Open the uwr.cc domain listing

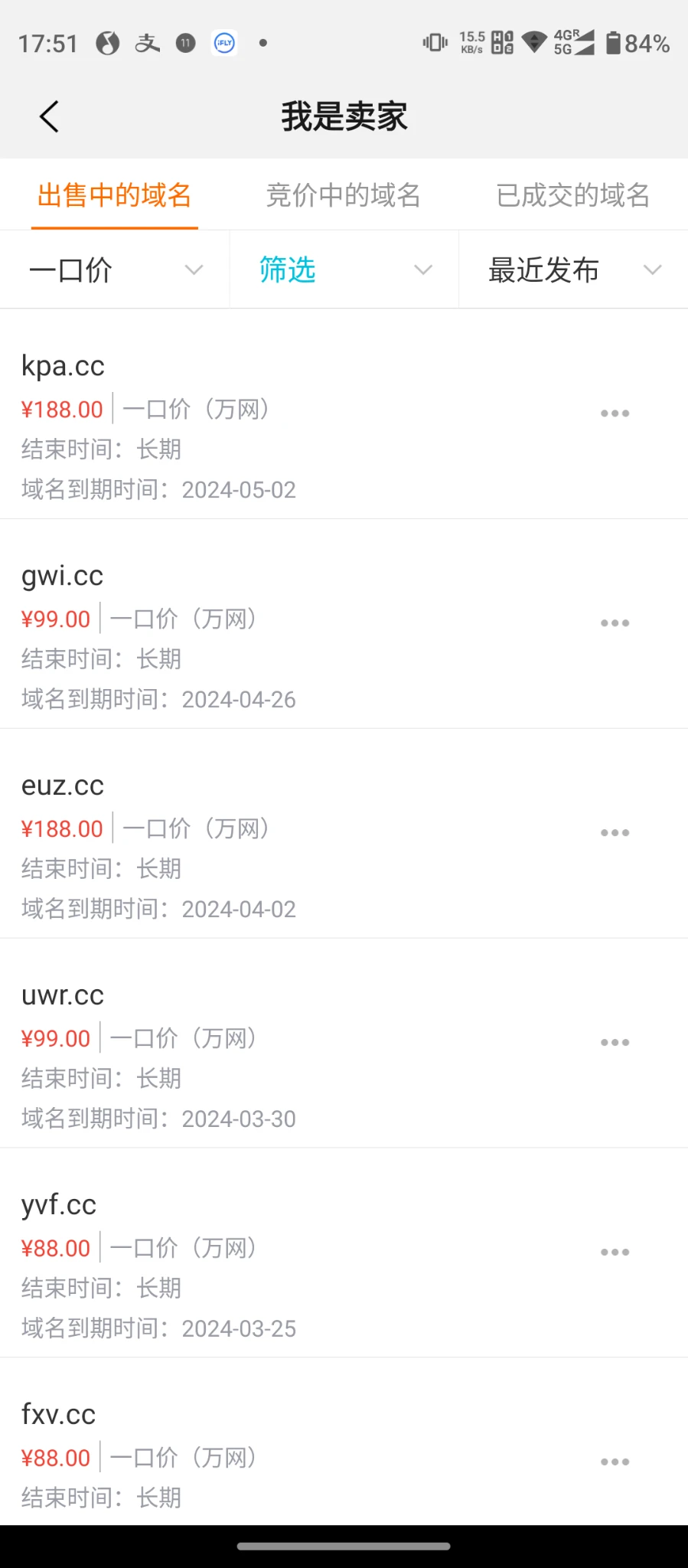coord(63,995)
